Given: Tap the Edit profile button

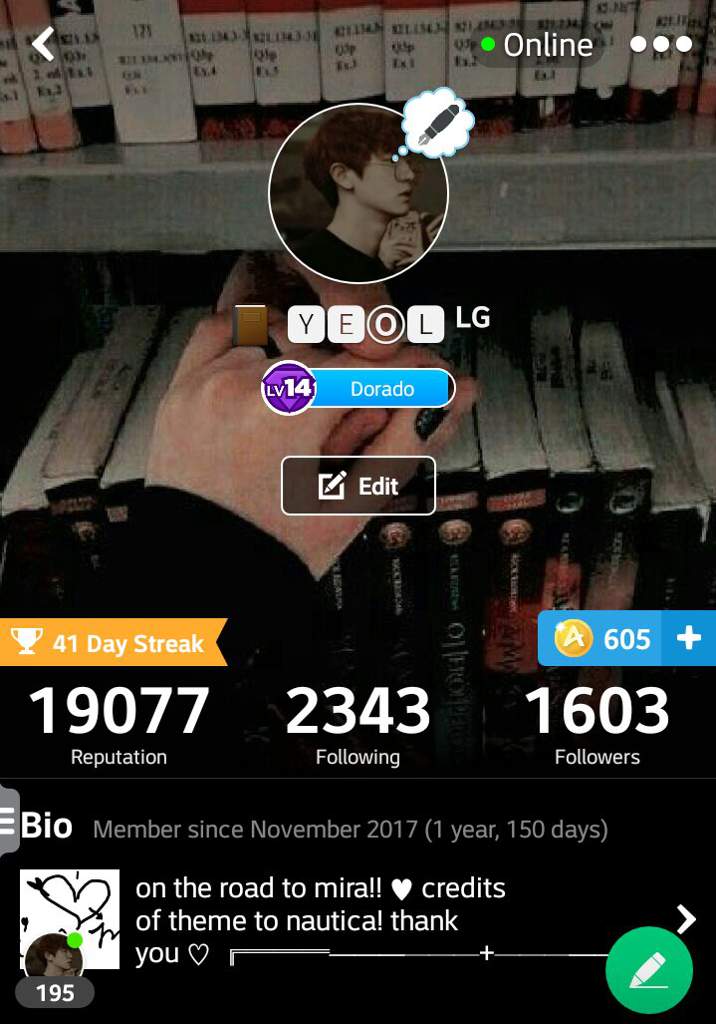Looking at the screenshot, I should coord(358,486).
